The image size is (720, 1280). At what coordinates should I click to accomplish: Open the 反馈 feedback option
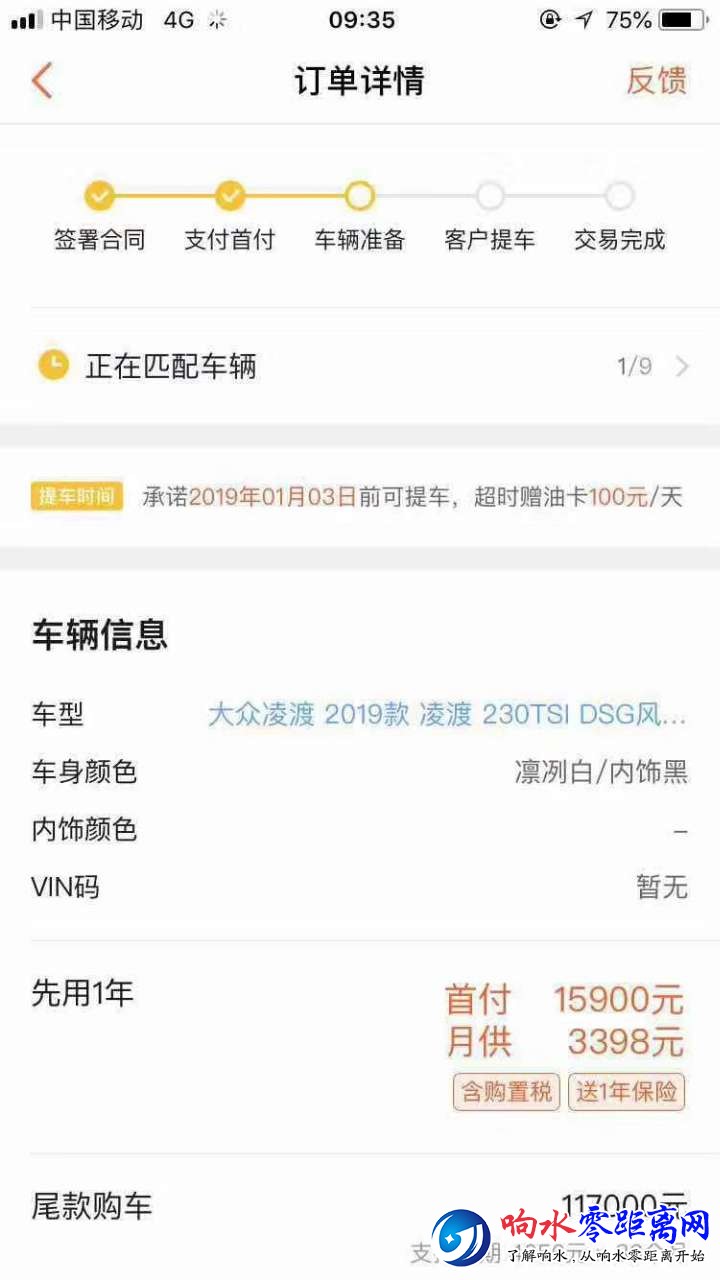[x=656, y=80]
